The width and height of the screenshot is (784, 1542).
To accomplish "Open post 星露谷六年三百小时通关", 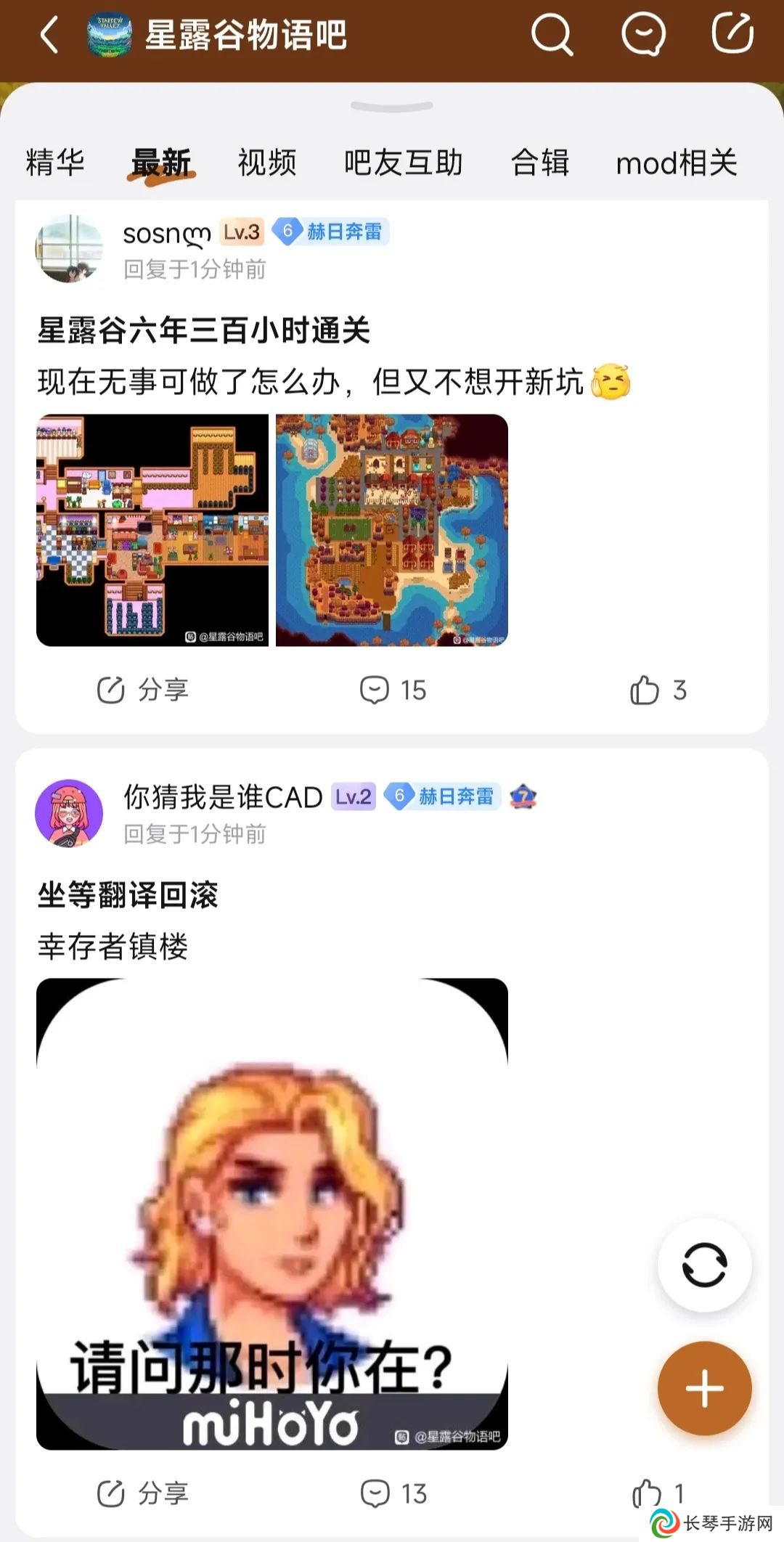I will [203, 331].
